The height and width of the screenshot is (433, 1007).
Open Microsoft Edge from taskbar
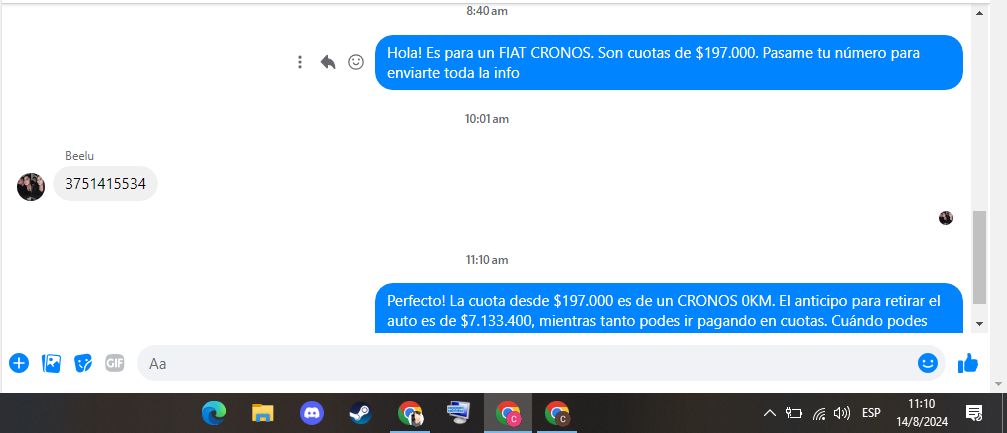(x=213, y=412)
